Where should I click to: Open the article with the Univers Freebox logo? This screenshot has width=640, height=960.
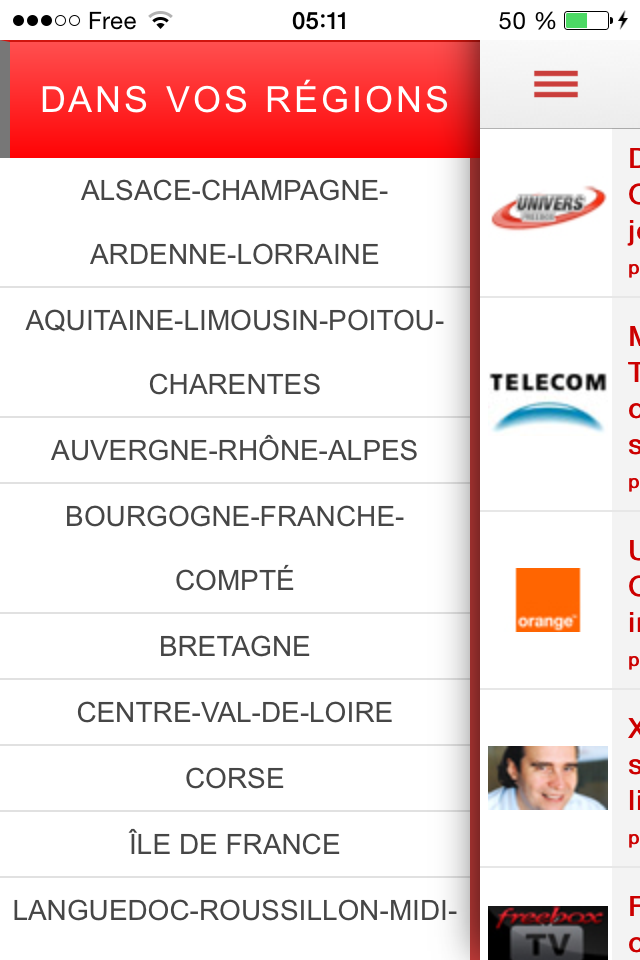tap(548, 210)
